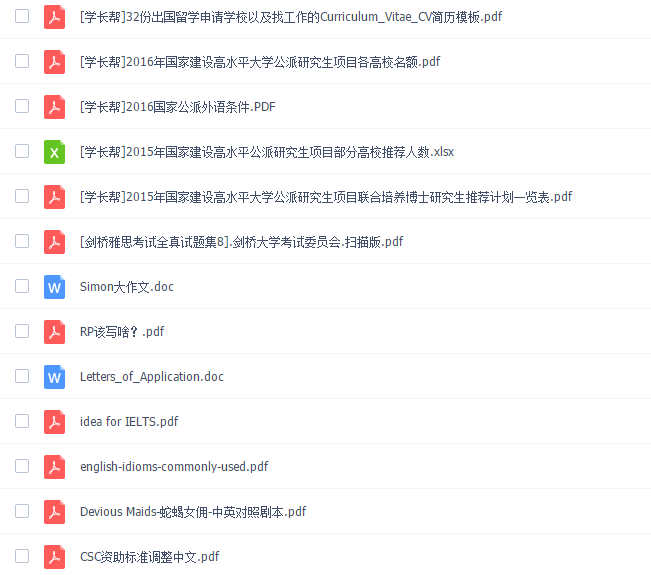Check the box beside Devious Maids script pdf
This screenshot has height=575, width=651.
tap(22, 511)
